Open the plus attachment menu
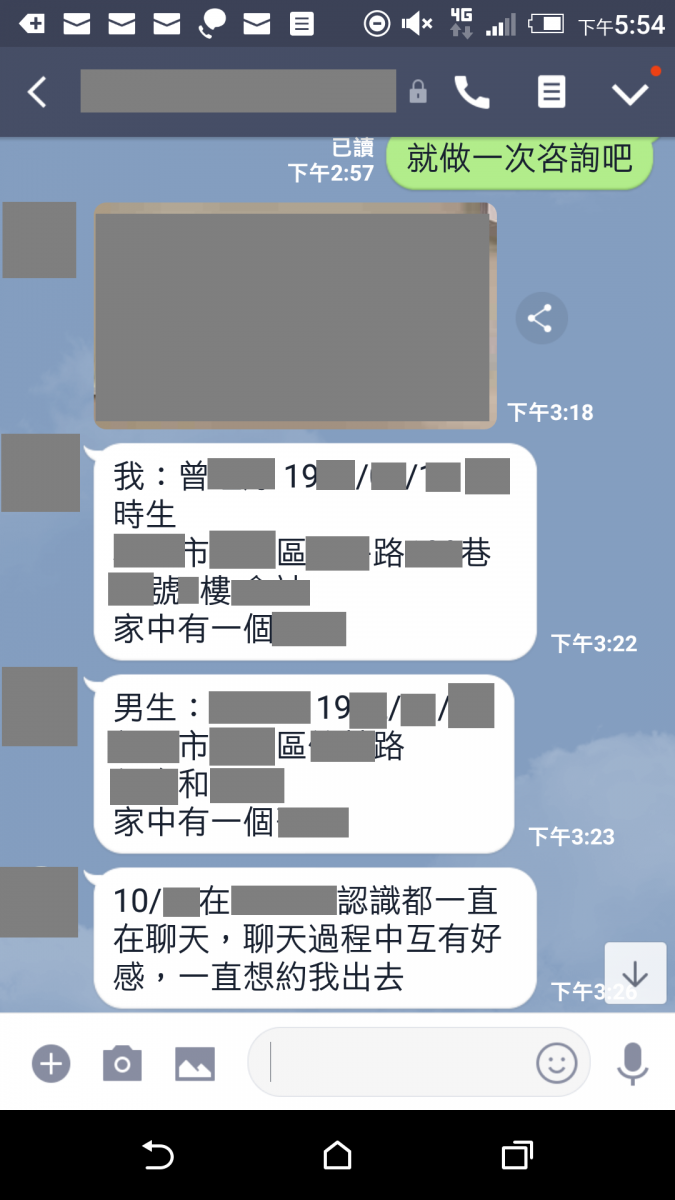This screenshot has width=675, height=1200. pyautogui.click(x=50, y=1063)
